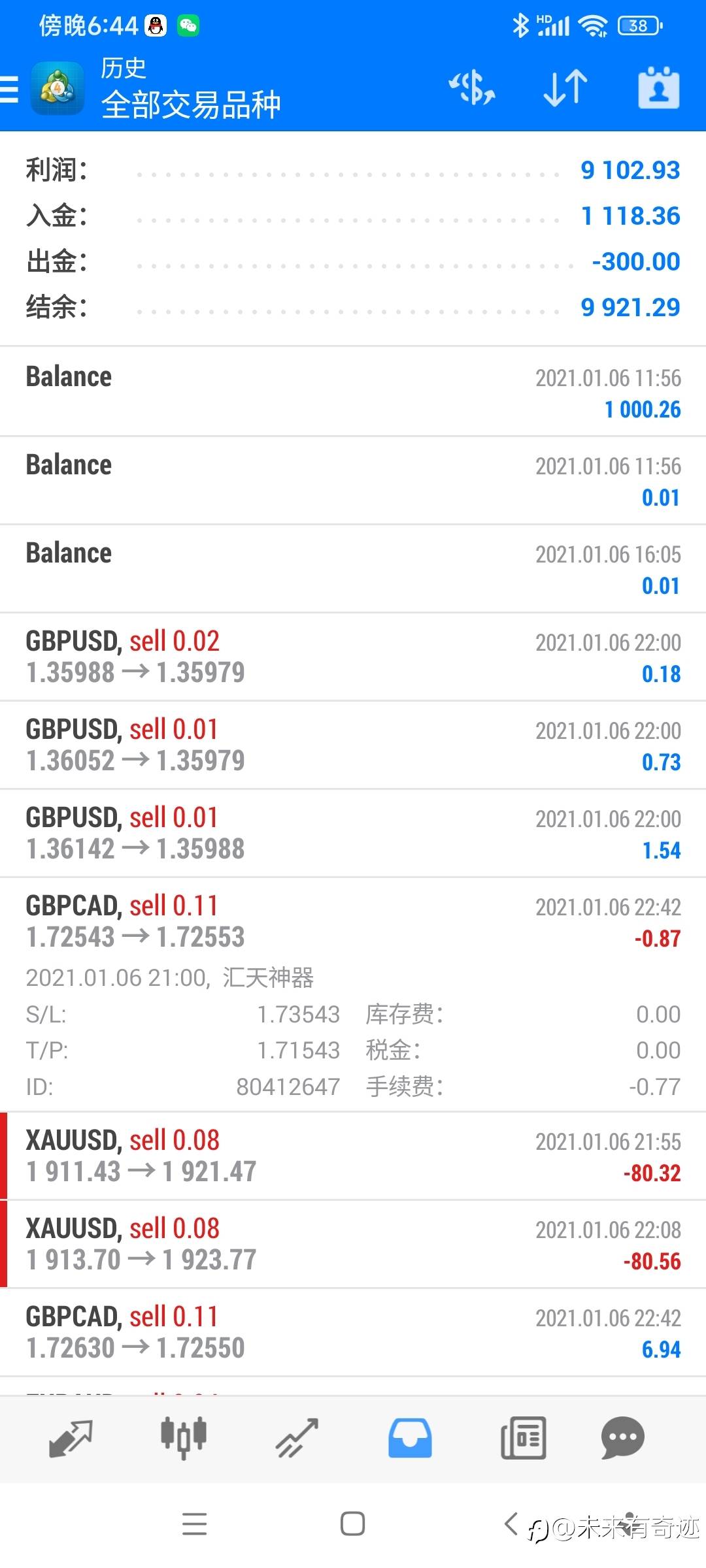Expand the GBPUSD trade with profit 0.73
Image resolution: width=706 pixels, height=1568 pixels.
click(x=353, y=745)
